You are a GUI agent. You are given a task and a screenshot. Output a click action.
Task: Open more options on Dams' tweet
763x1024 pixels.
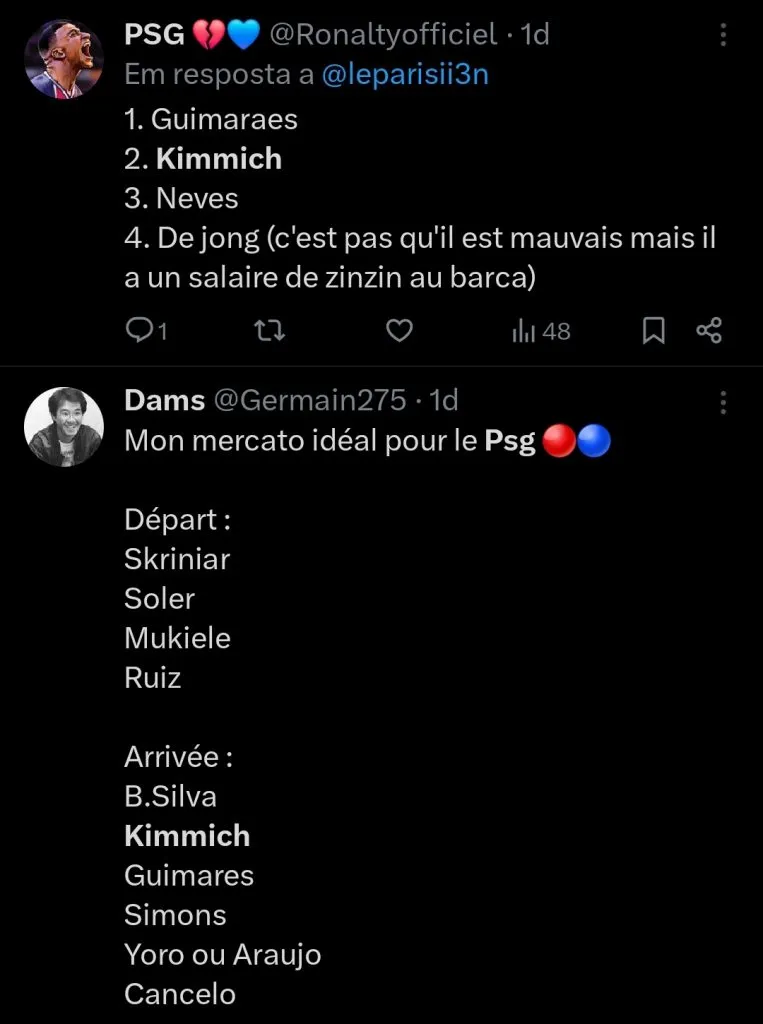(723, 400)
